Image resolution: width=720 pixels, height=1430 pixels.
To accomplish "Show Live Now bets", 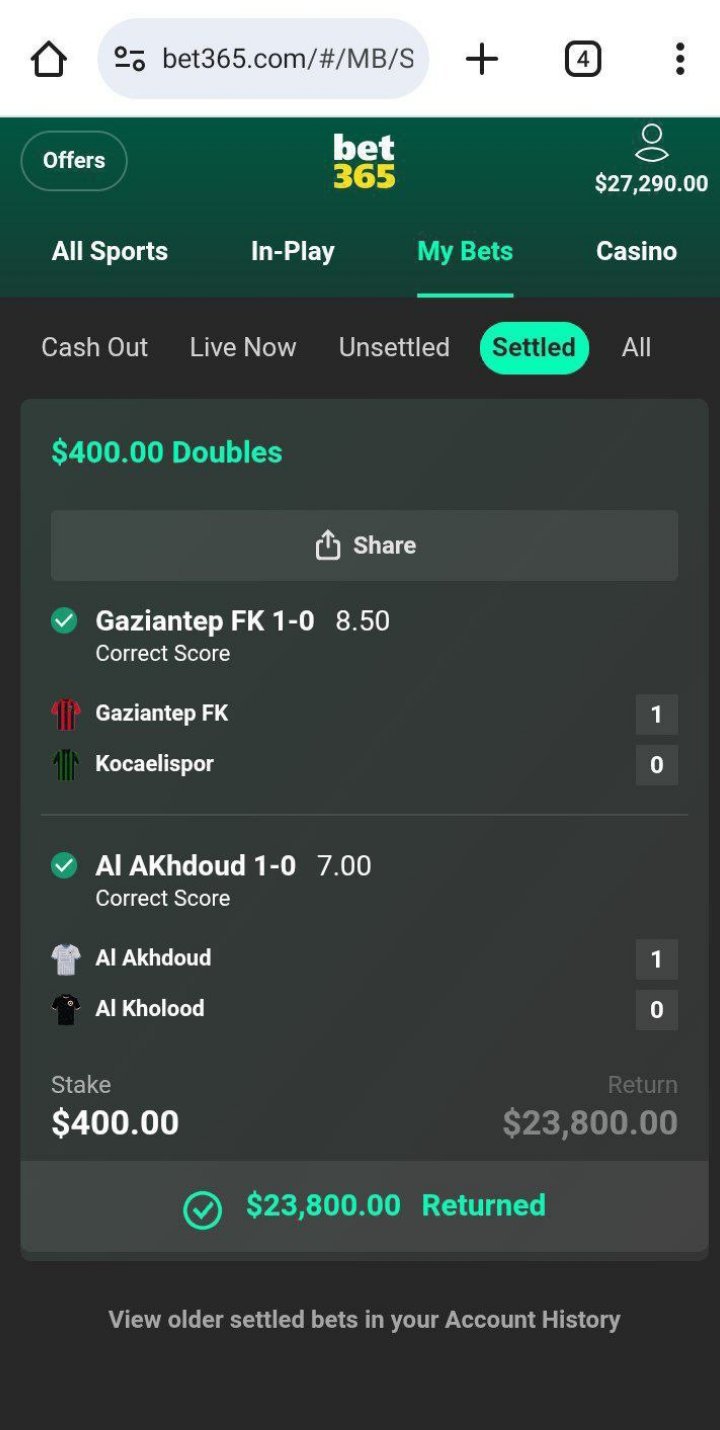I will pyautogui.click(x=243, y=347).
